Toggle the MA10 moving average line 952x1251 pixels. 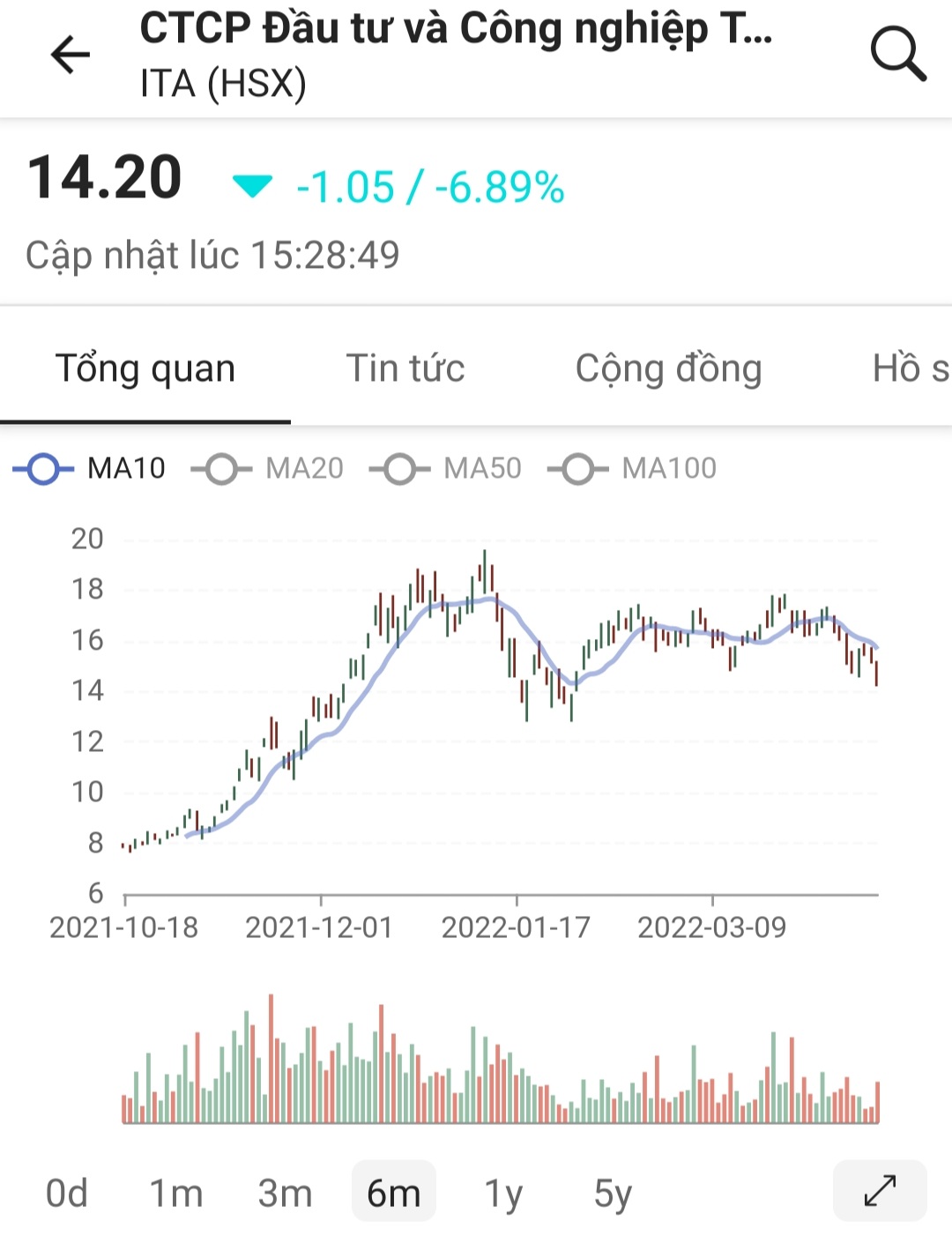90,468
